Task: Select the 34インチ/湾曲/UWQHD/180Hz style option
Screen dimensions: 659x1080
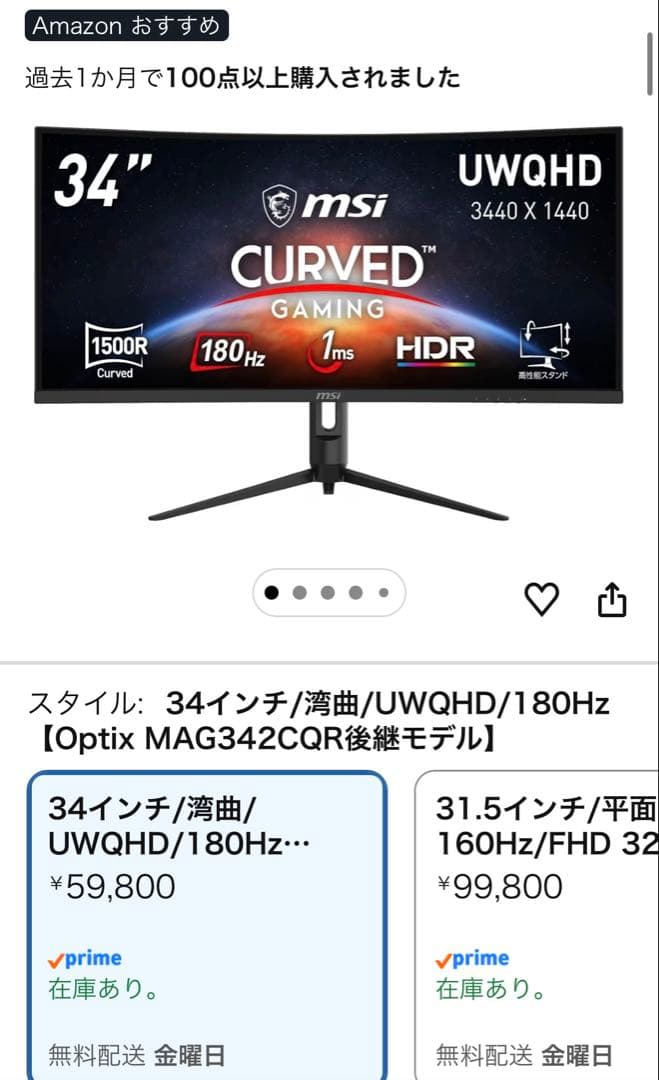Action: pyautogui.click(x=207, y=920)
